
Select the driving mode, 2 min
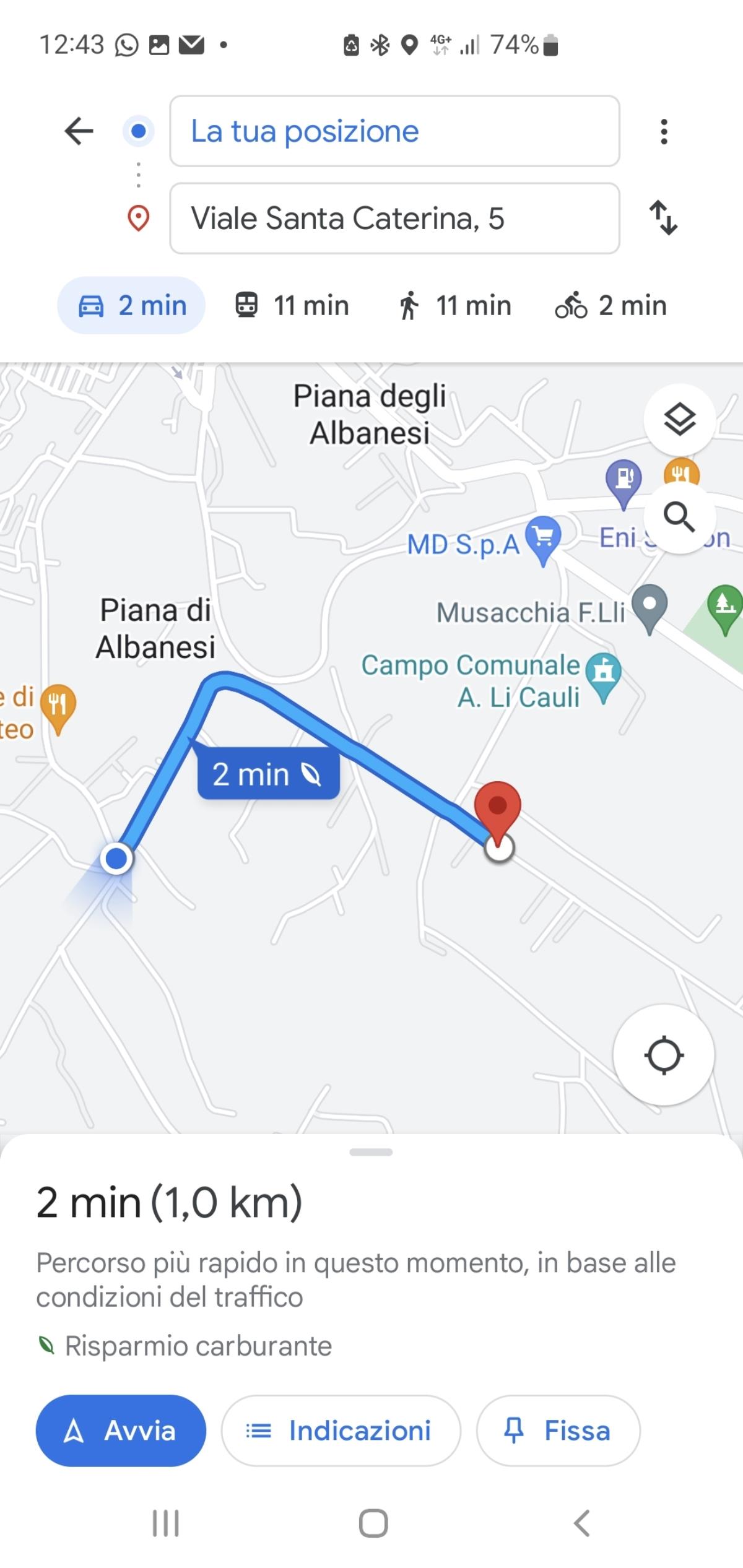131,305
